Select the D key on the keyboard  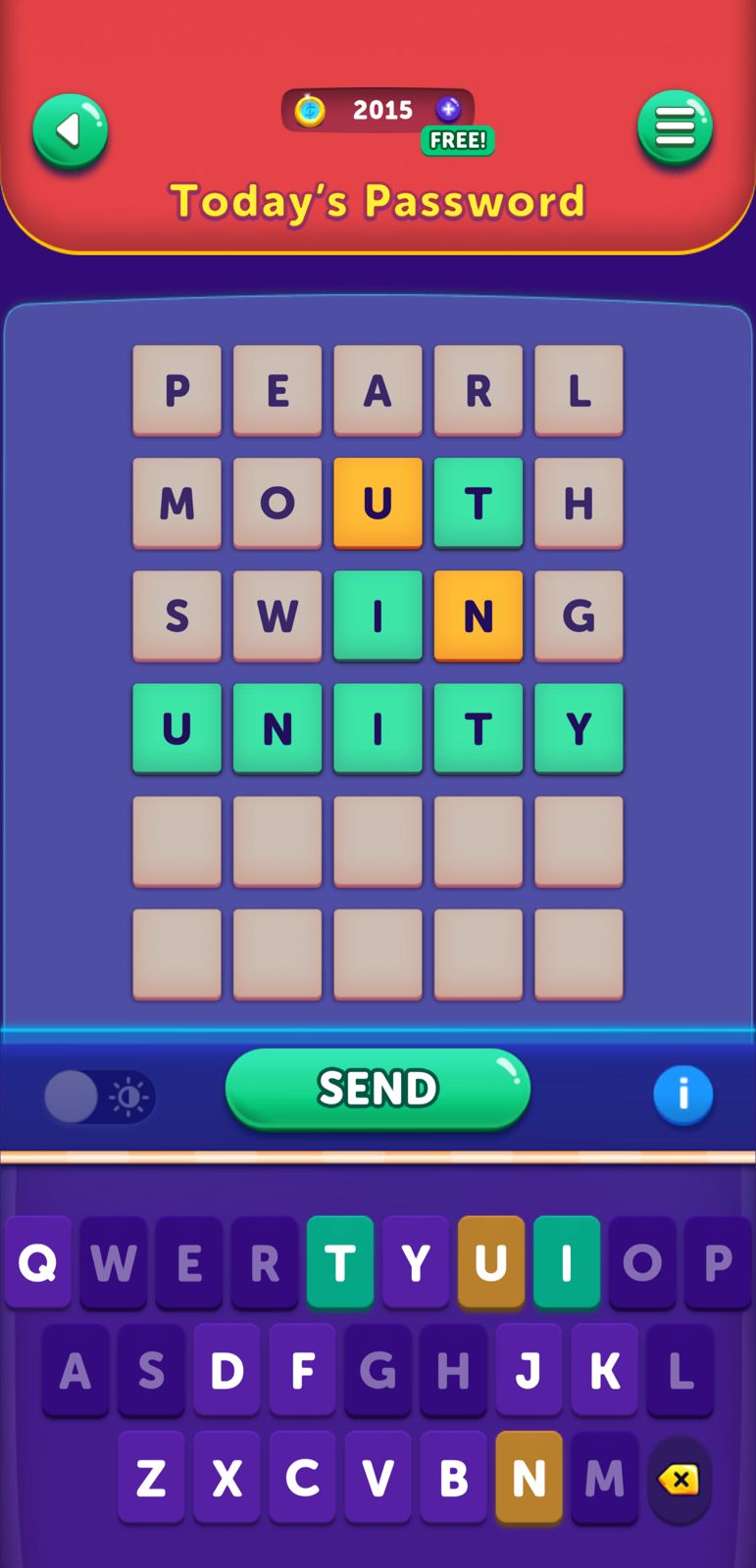point(227,1370)
